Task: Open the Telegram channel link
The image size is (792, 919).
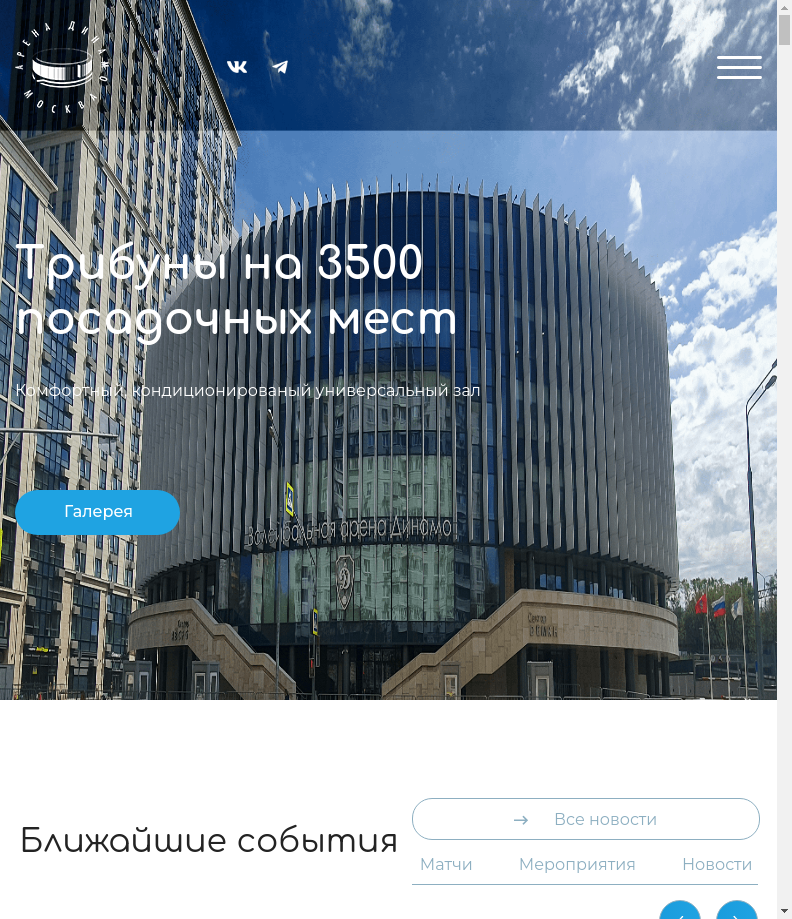Action: click(x=280, y=67)
